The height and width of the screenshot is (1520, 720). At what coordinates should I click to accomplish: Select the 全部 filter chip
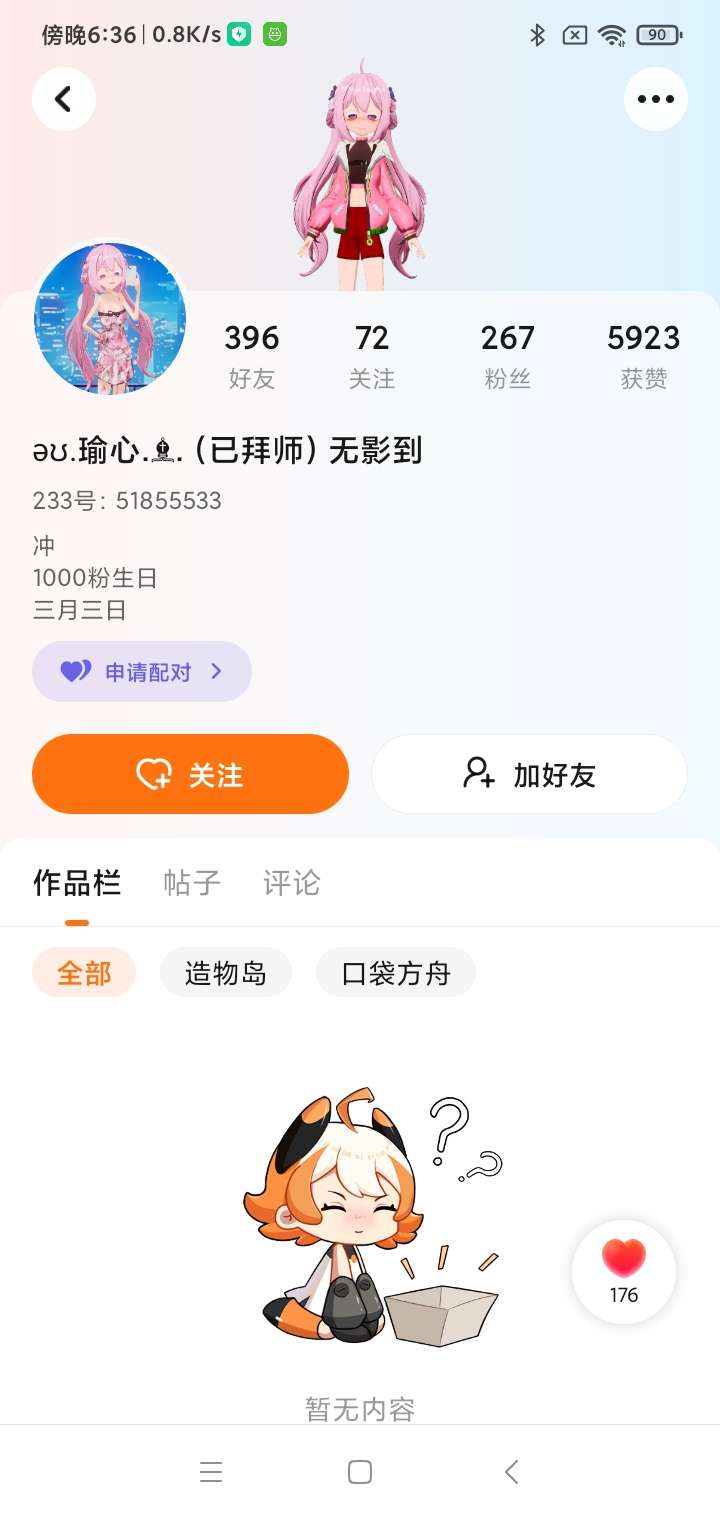(83, 972)
